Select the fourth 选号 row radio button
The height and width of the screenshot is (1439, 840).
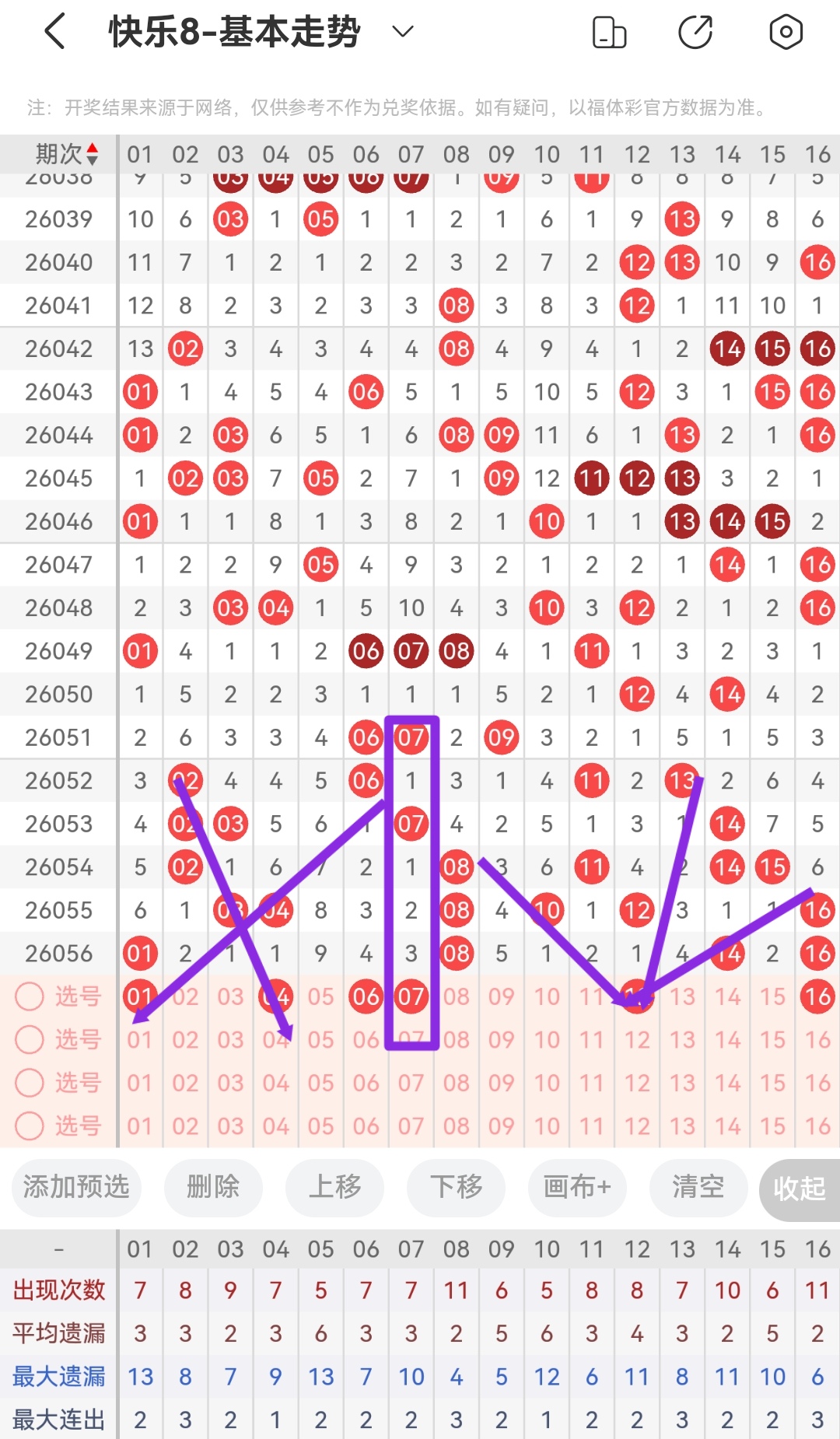tap(30, 1126)
